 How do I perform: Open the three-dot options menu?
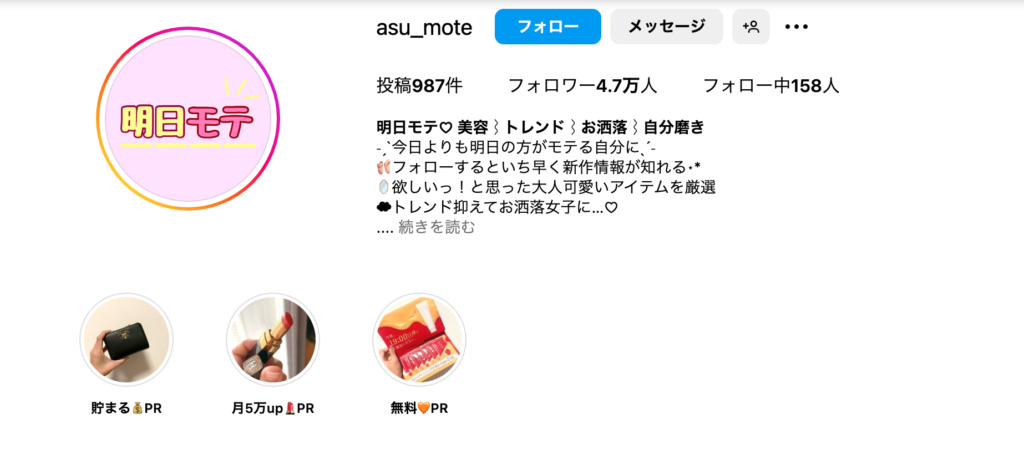tap(796, 27)
